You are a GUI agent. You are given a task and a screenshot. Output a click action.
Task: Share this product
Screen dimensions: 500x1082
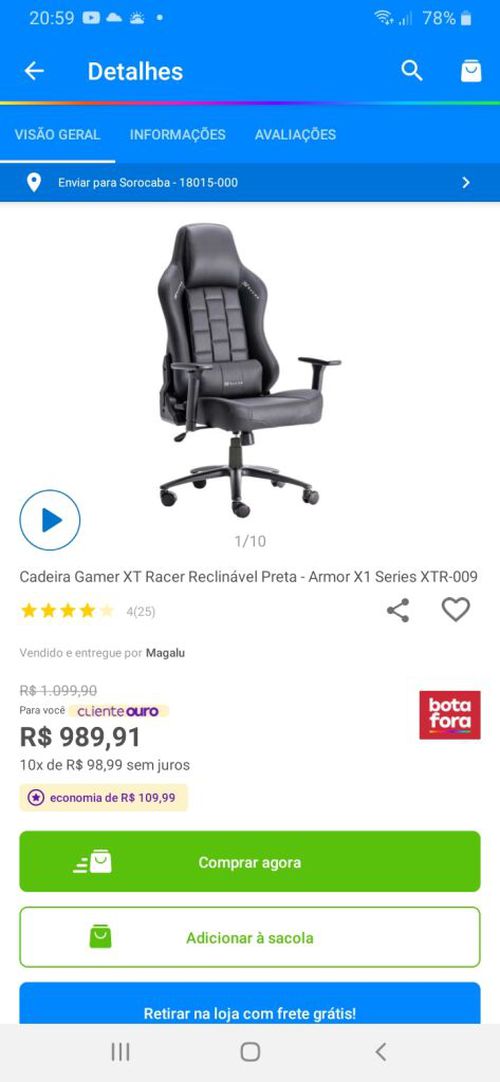pos(398,610)
